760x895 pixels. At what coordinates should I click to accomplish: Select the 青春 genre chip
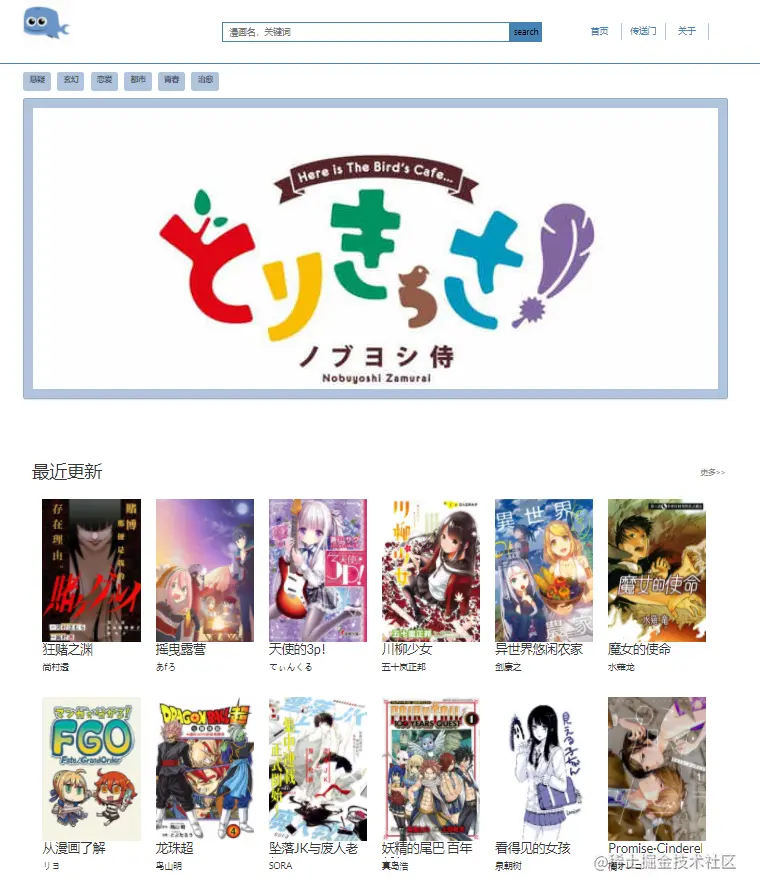pyautogui.click(x=171, y=80)
